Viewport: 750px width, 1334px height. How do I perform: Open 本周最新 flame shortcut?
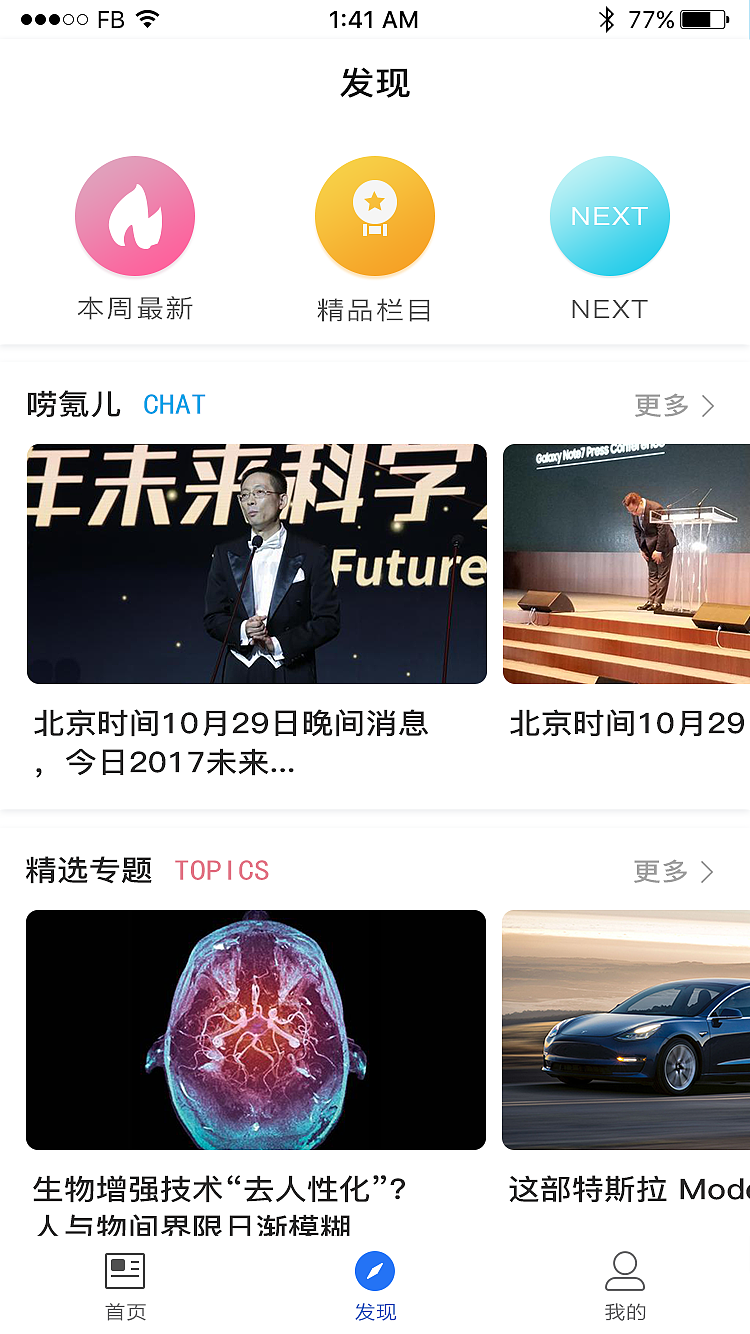point(135,216)
